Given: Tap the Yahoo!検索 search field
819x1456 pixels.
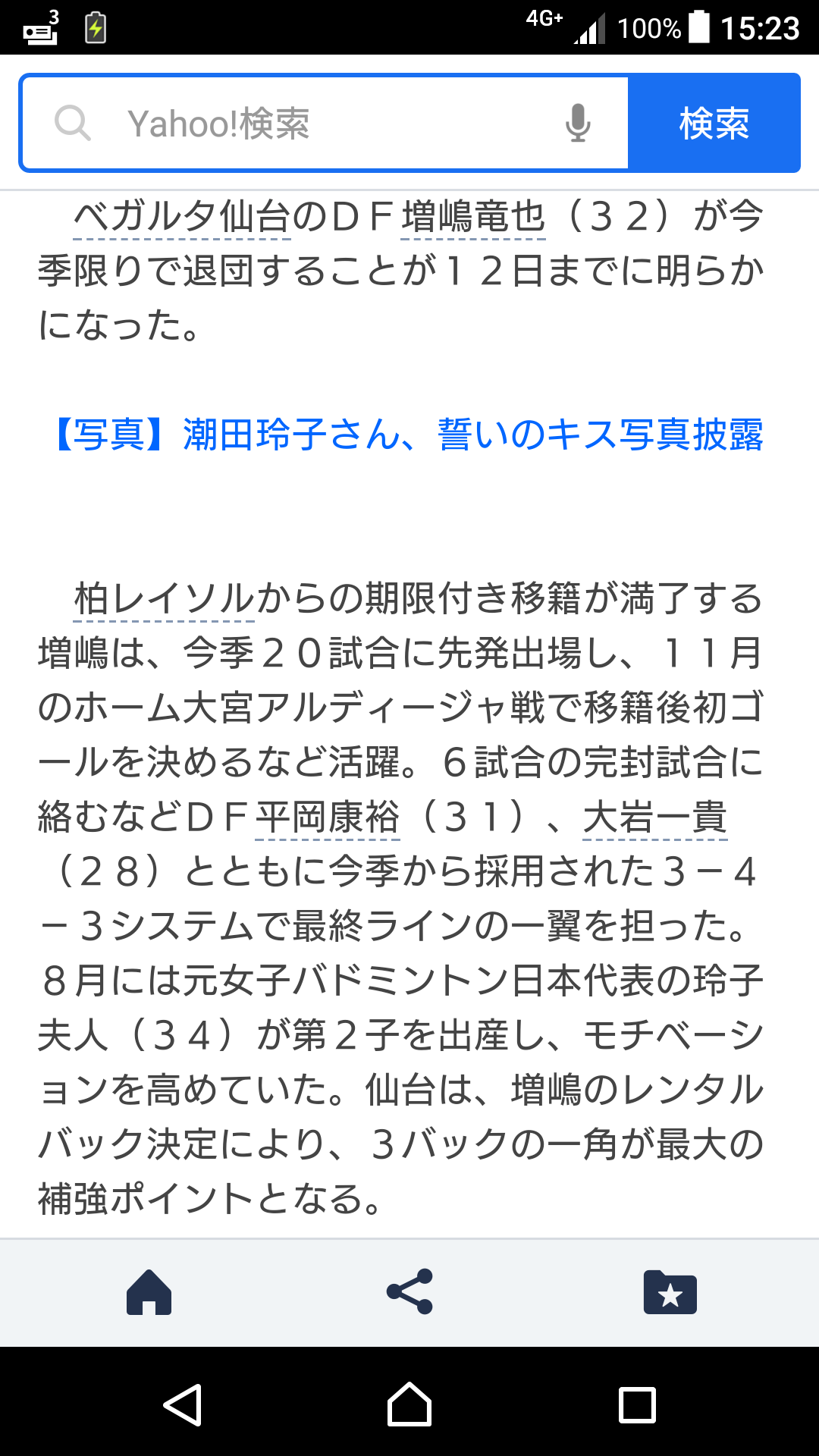Looking at the screenshot, I should (x=325, y=123).
